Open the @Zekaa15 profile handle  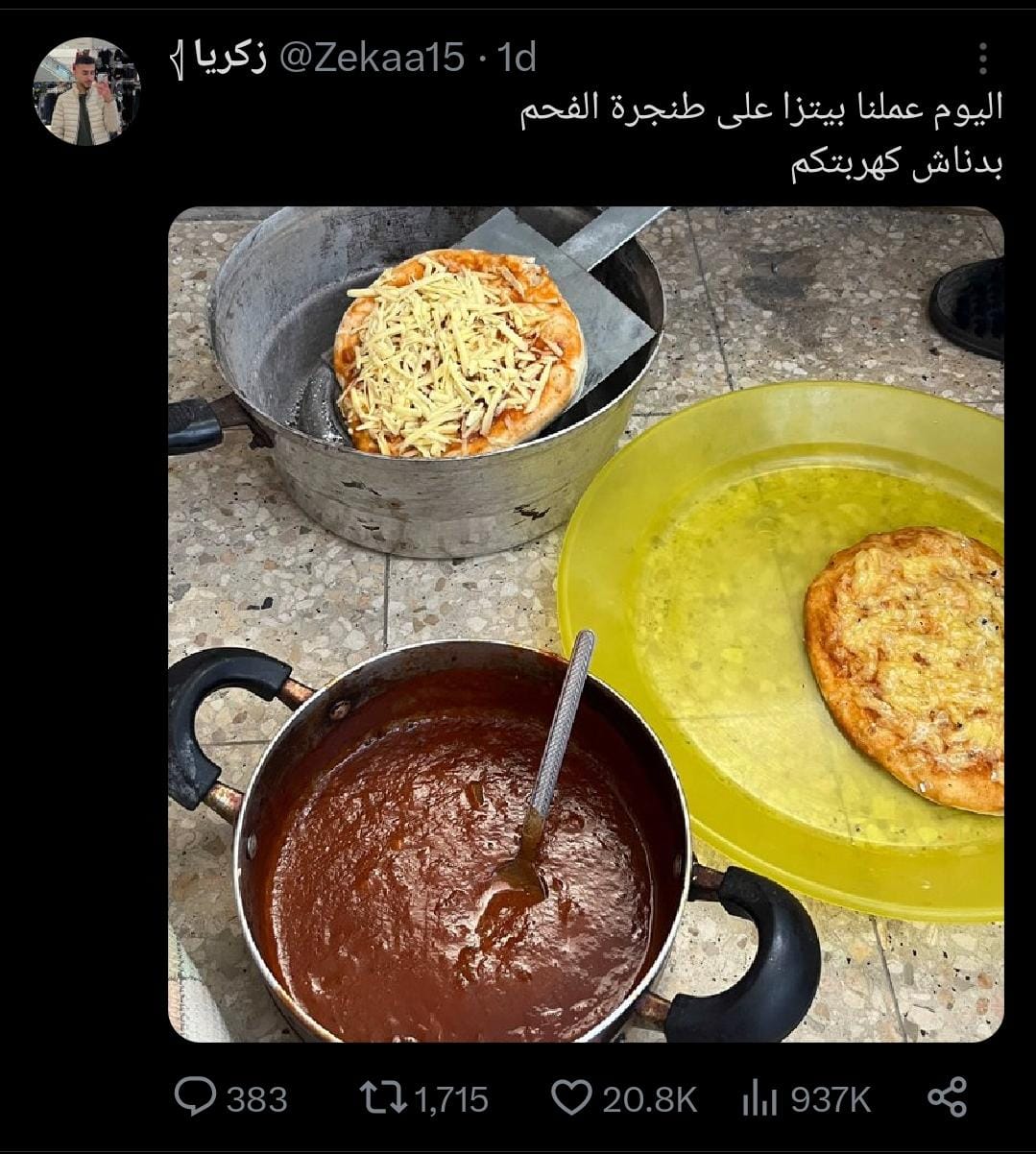pyautogui.click(x=372, y=59)
